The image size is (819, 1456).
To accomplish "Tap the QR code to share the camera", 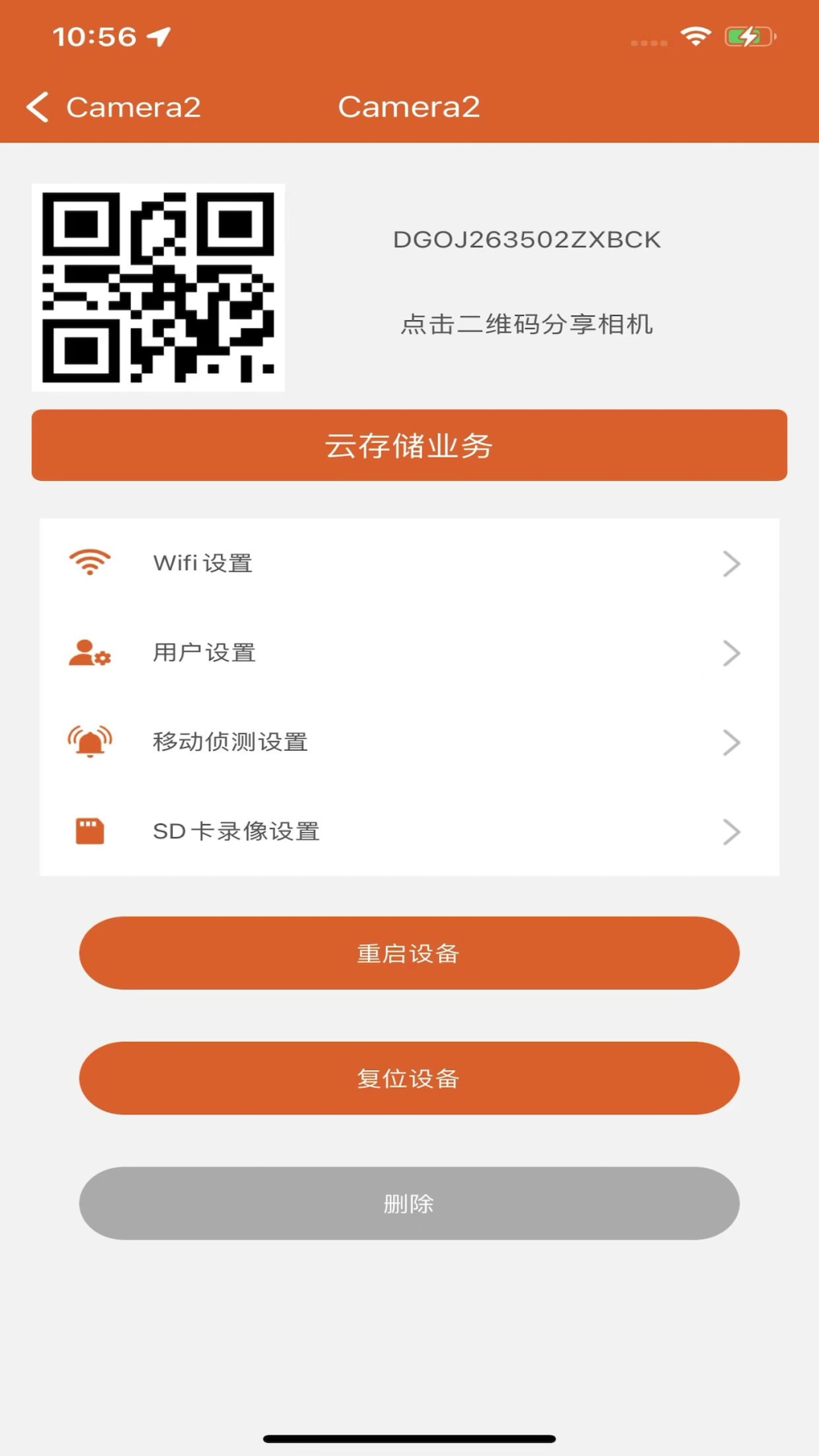I will point(158,287).
